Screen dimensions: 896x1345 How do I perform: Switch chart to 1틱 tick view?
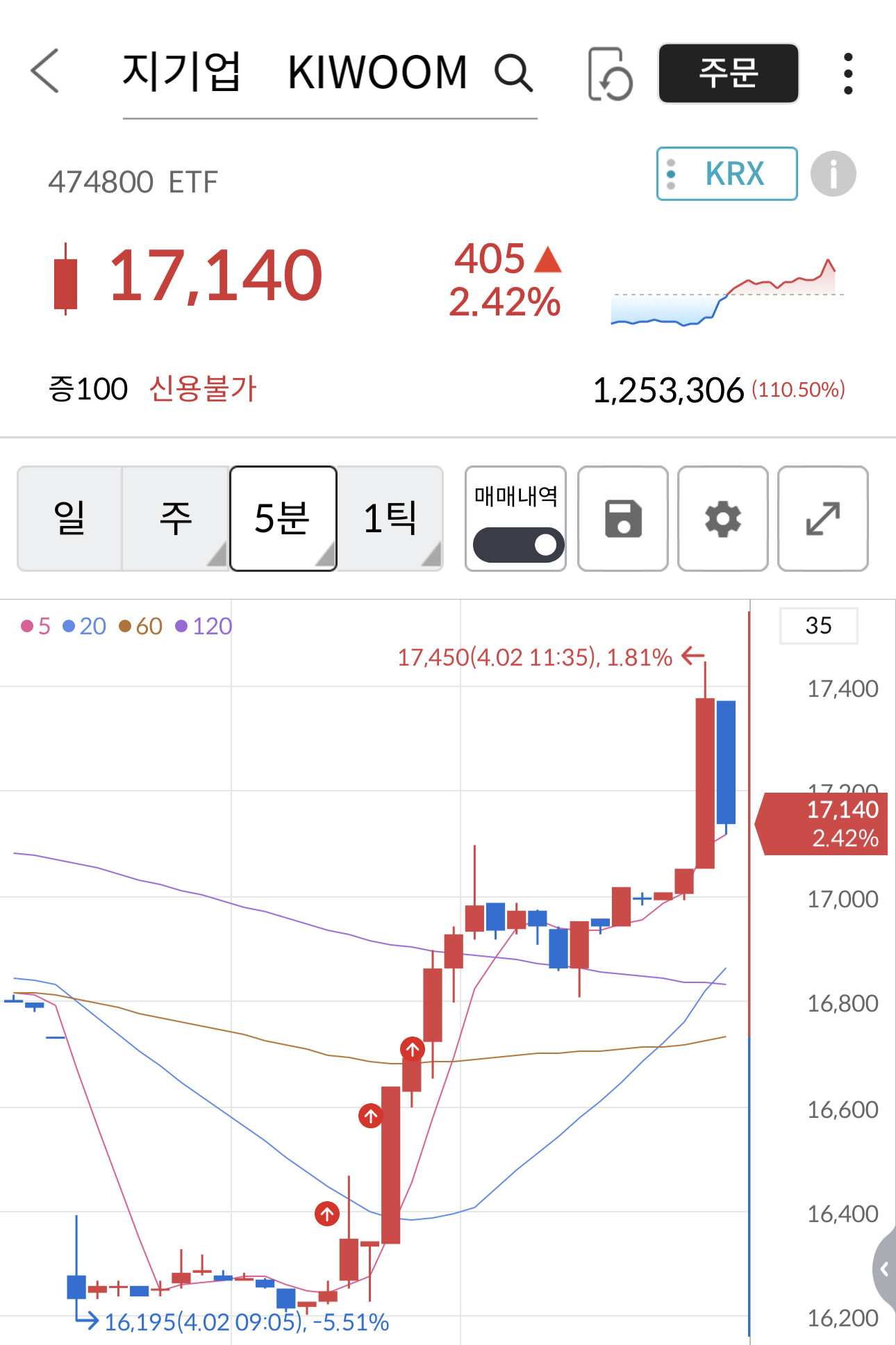pyautogui.click(x=390, y=518)
